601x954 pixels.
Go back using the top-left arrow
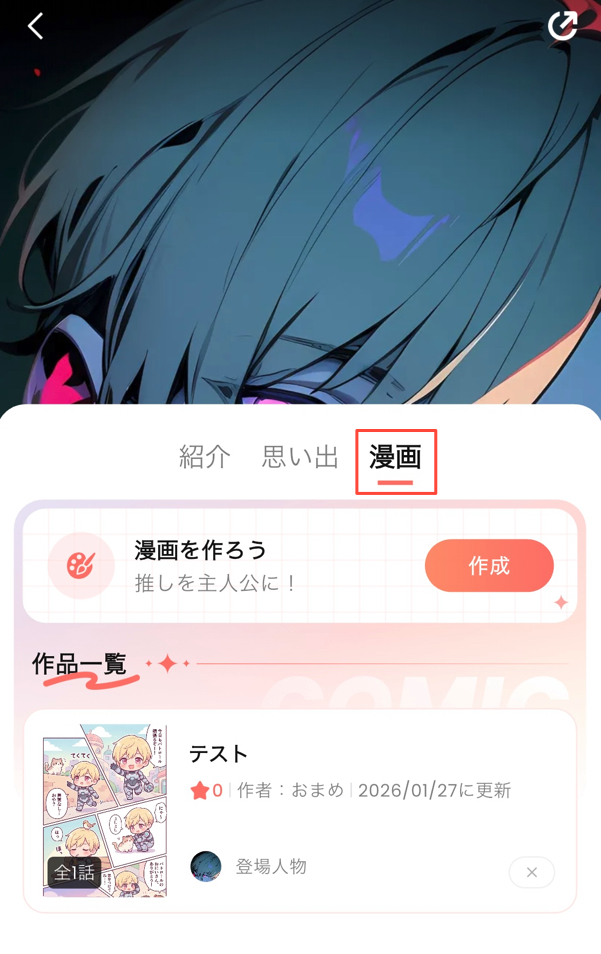(36, 26)
